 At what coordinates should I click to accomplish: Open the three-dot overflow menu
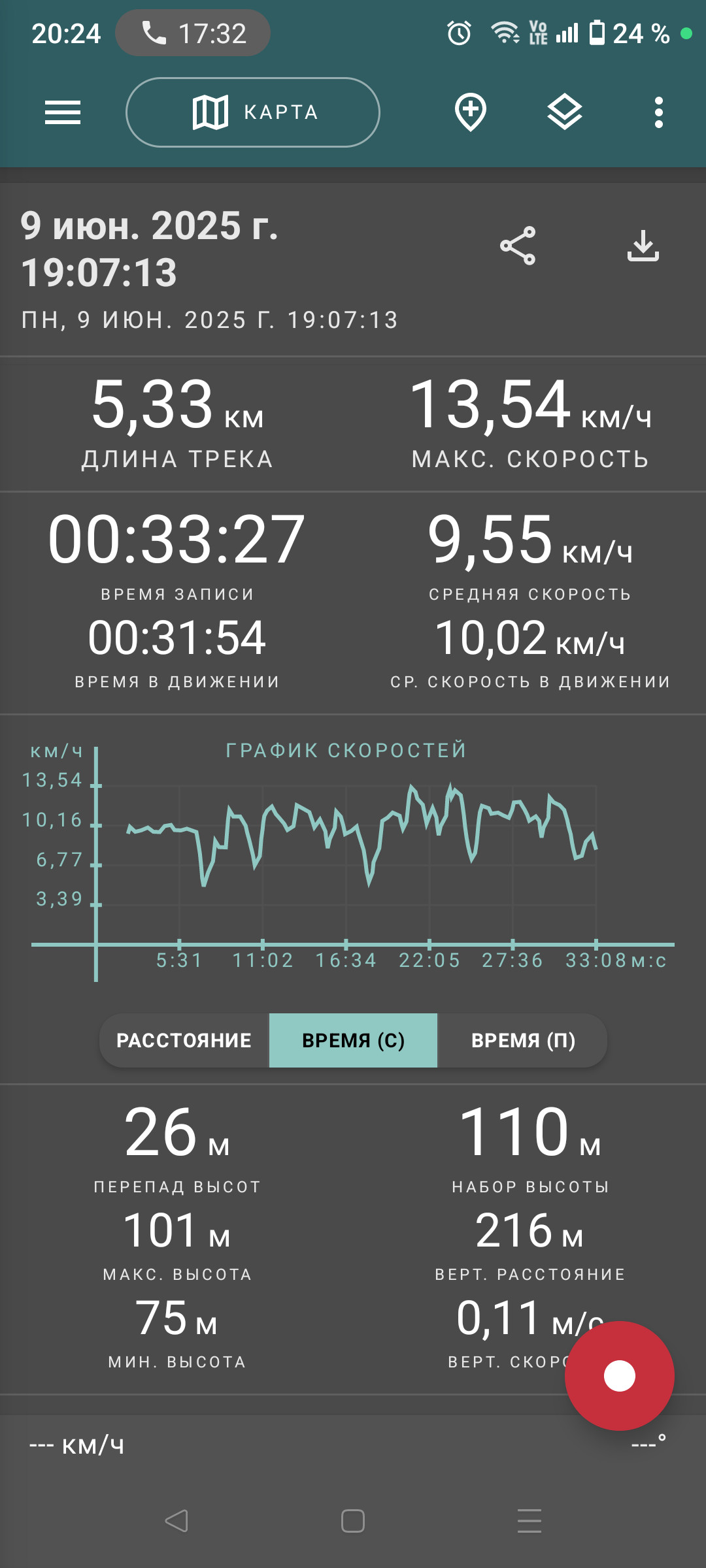659,112
